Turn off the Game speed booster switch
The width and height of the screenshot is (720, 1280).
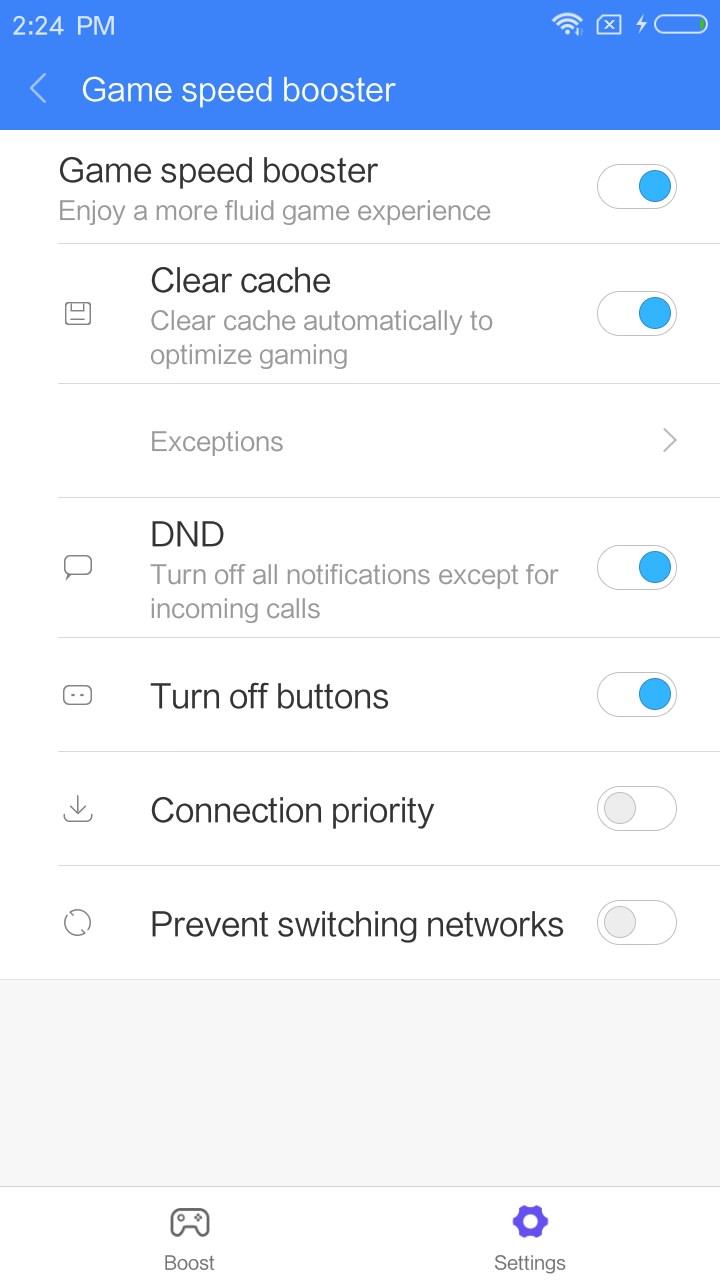coord(636,187)
